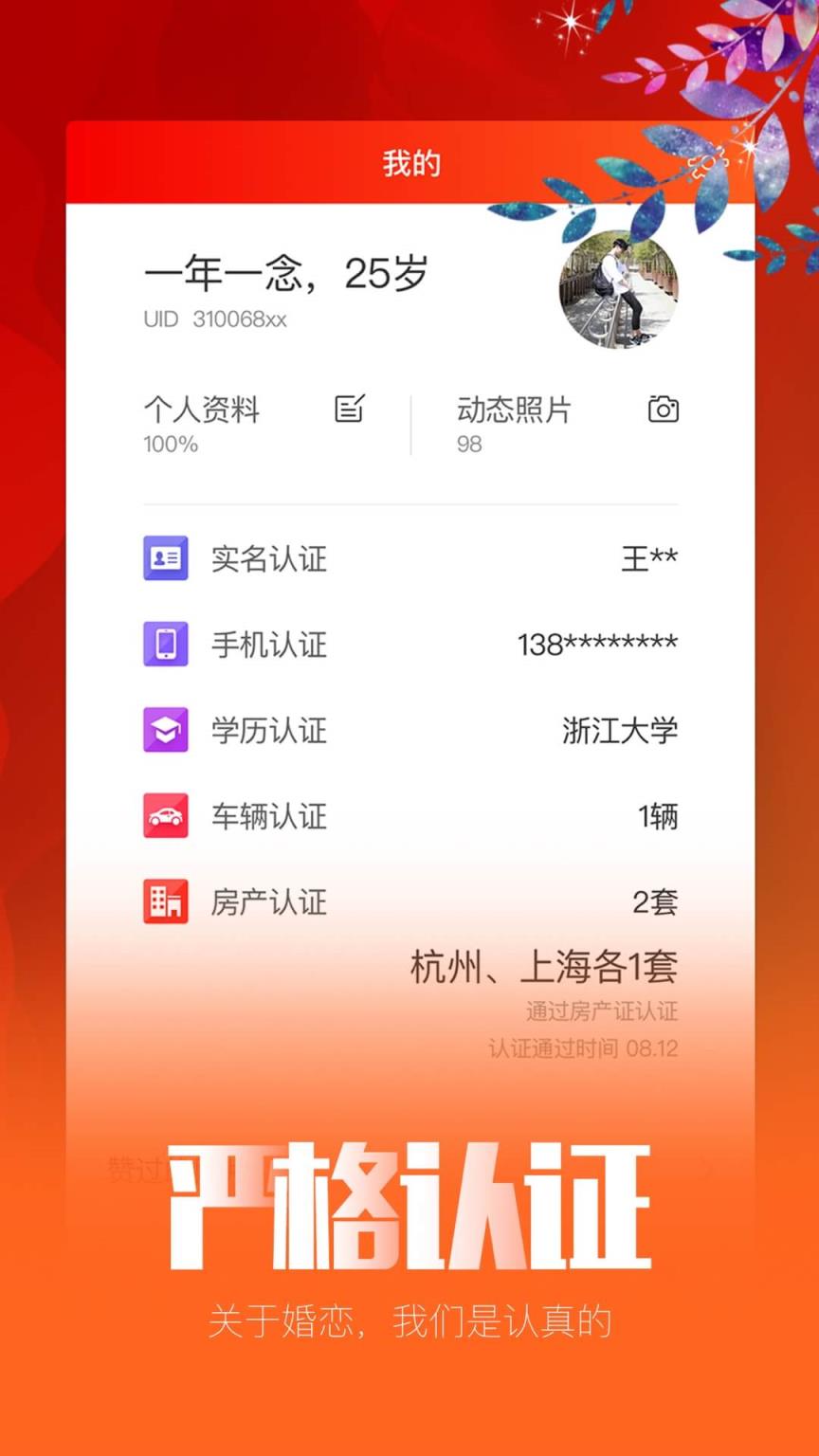Screen dimensions: 819x1456
Task: Open the graduation cap icon for 学历认证
Action: coord(166,730)
